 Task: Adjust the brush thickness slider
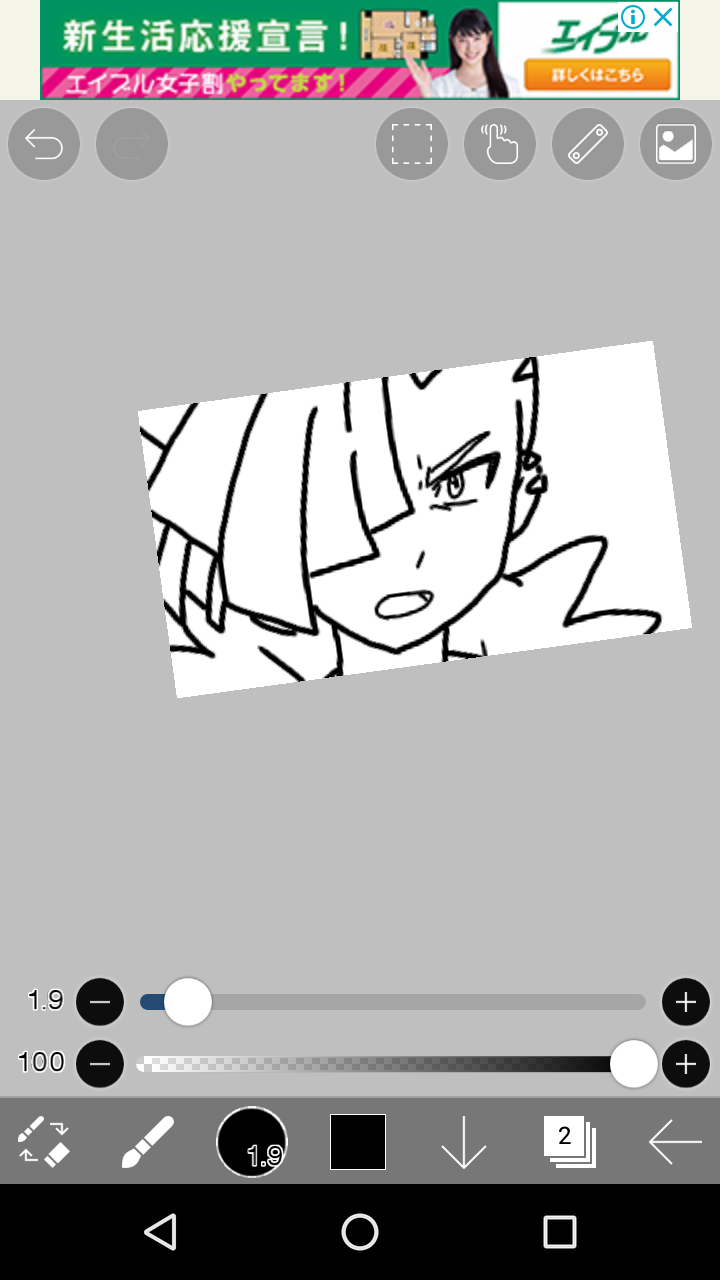pyautogui.click(x=188, y=1002)
